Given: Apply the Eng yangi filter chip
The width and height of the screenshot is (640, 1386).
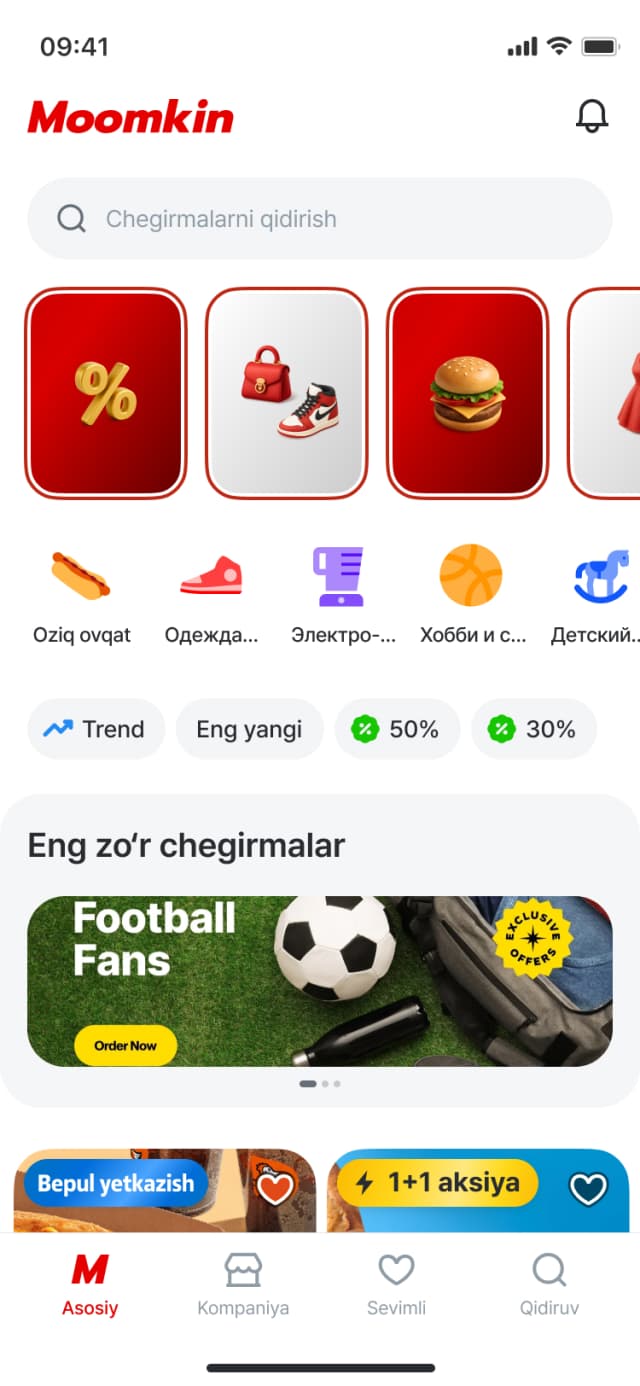Looking at the screenshot, I should pyautogui.click(x=249, y=729).
